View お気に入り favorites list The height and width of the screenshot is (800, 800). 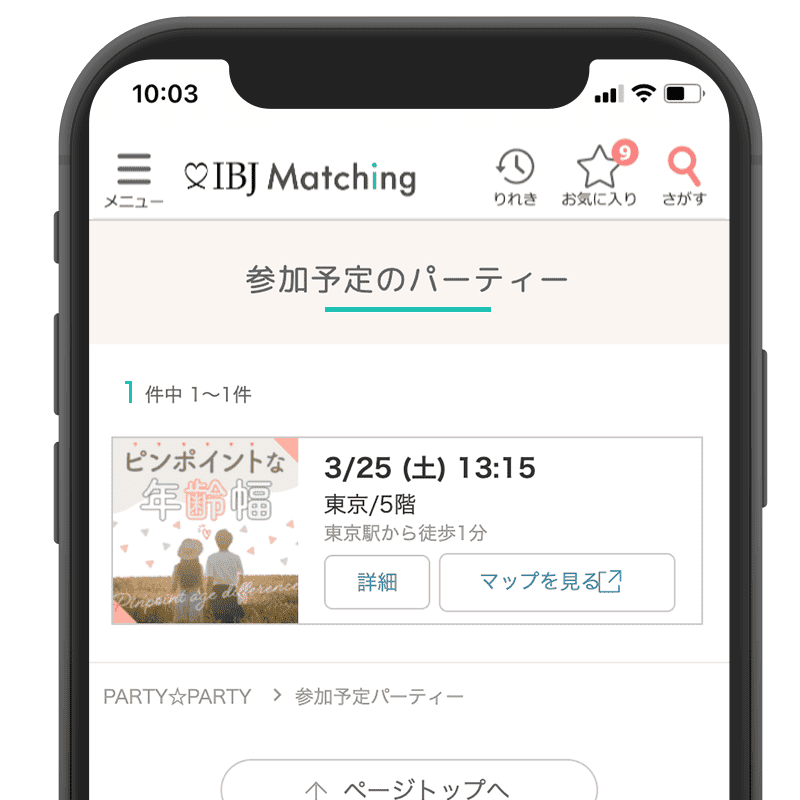[599, 176]
